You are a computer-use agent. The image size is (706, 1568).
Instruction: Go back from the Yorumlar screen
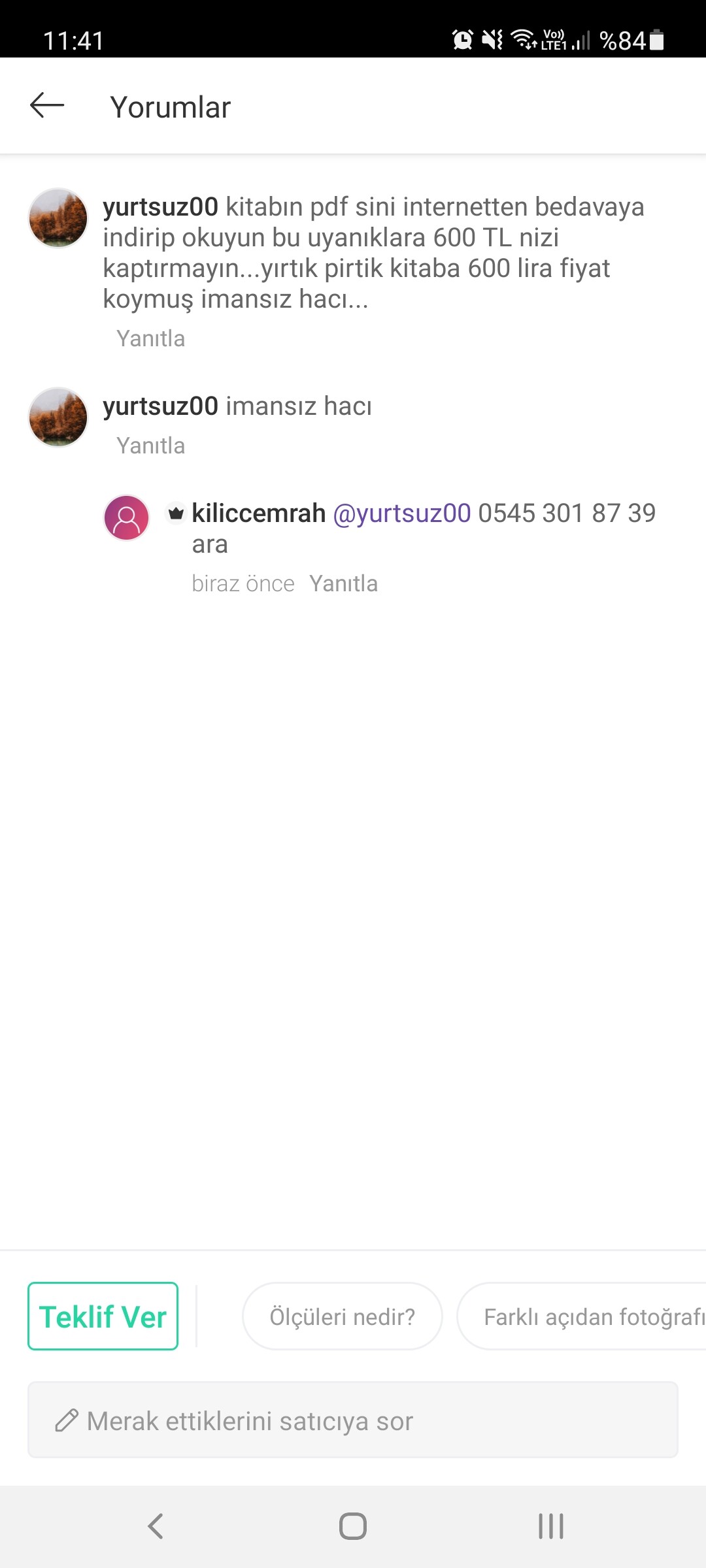click(x=47, y=106)
